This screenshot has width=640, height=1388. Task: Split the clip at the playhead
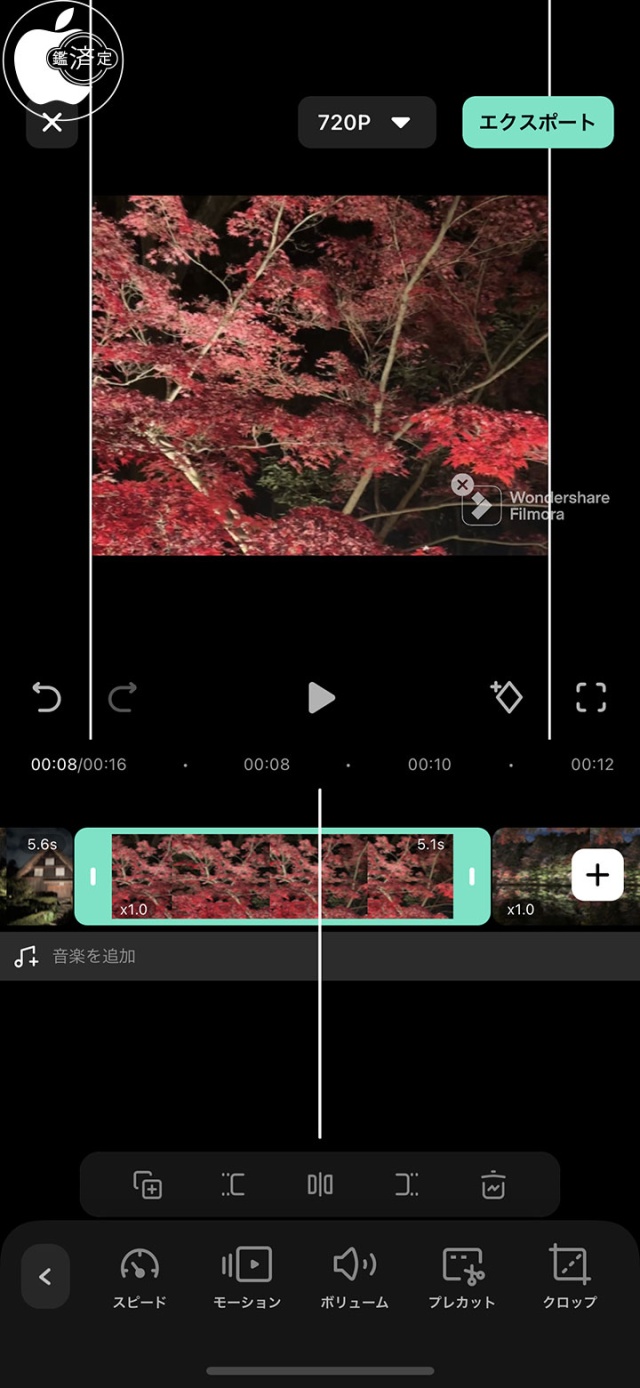pyautogui.click(x=320, y=1185)
